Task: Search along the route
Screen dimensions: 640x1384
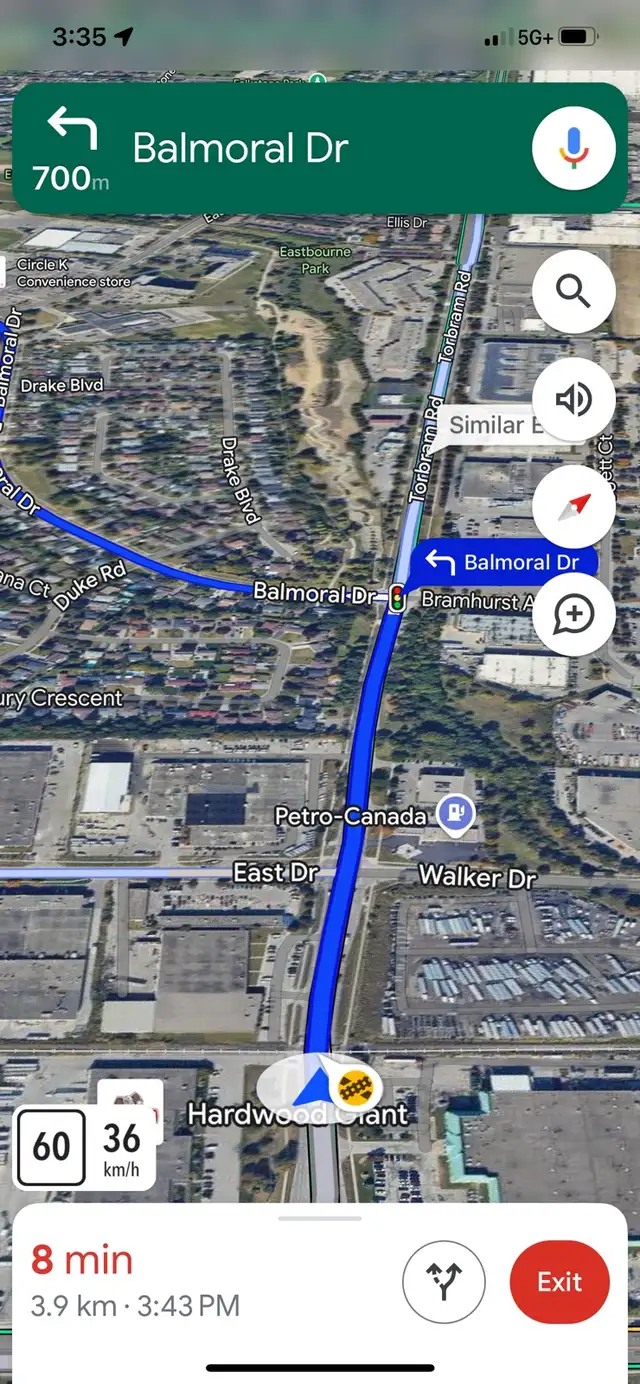Action: [x=573, y=291]
